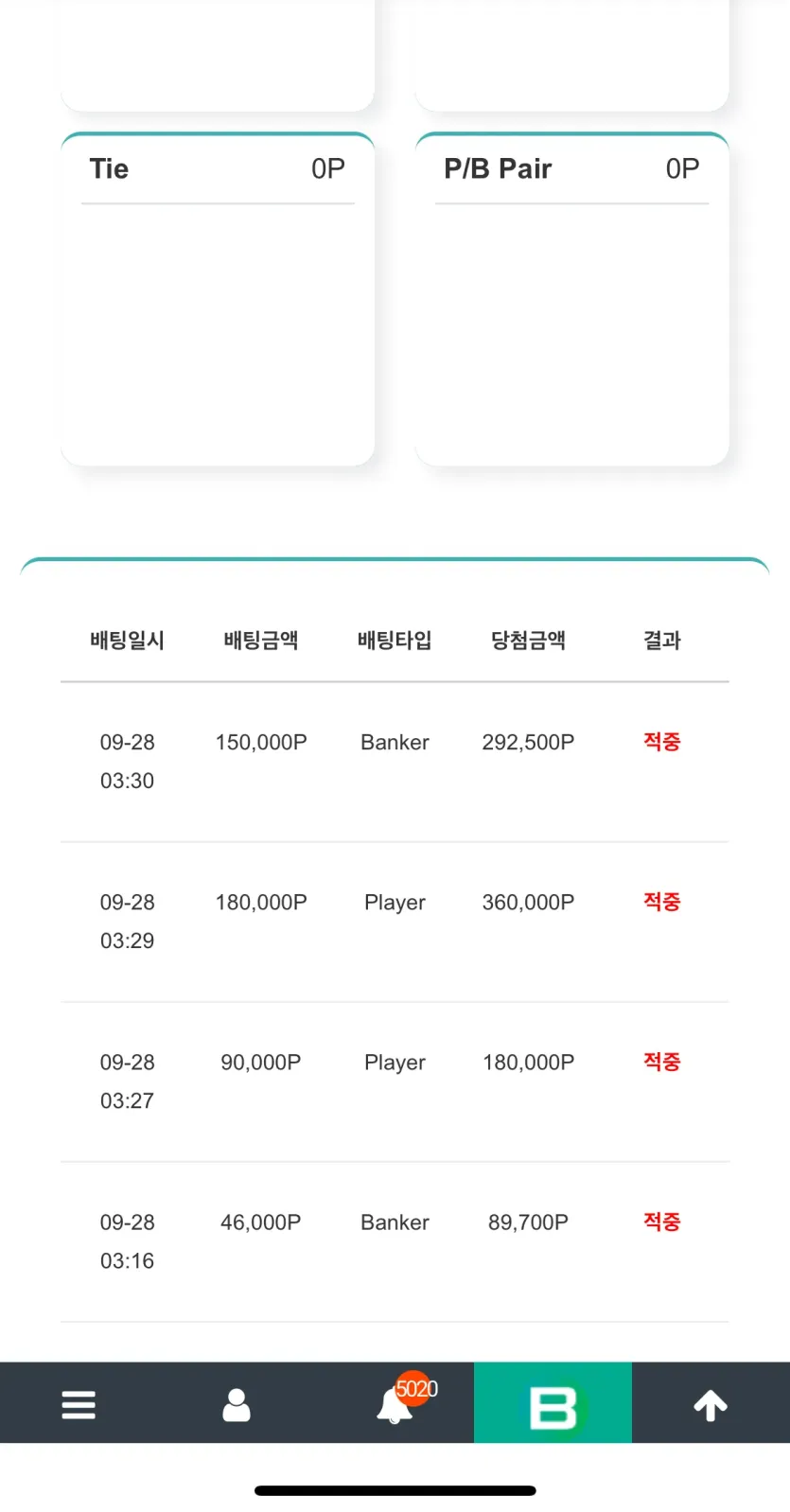The height and width of the screenshot is (1512, 790).
Task: Open the user profile icon
Action: pos(237,1405)
